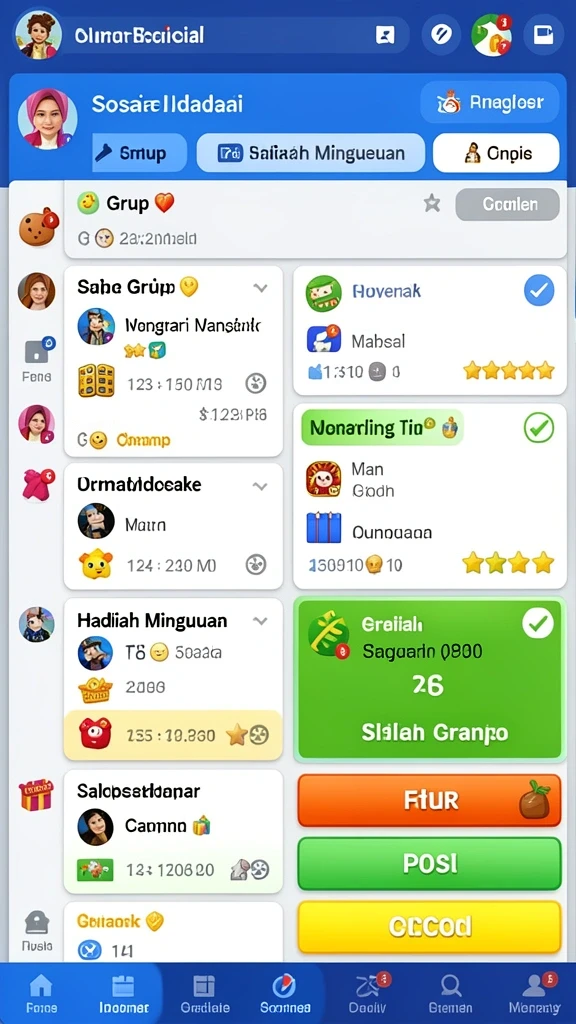
Task: Expand the Drmatdoeake card
Action: tap(261, 486)
